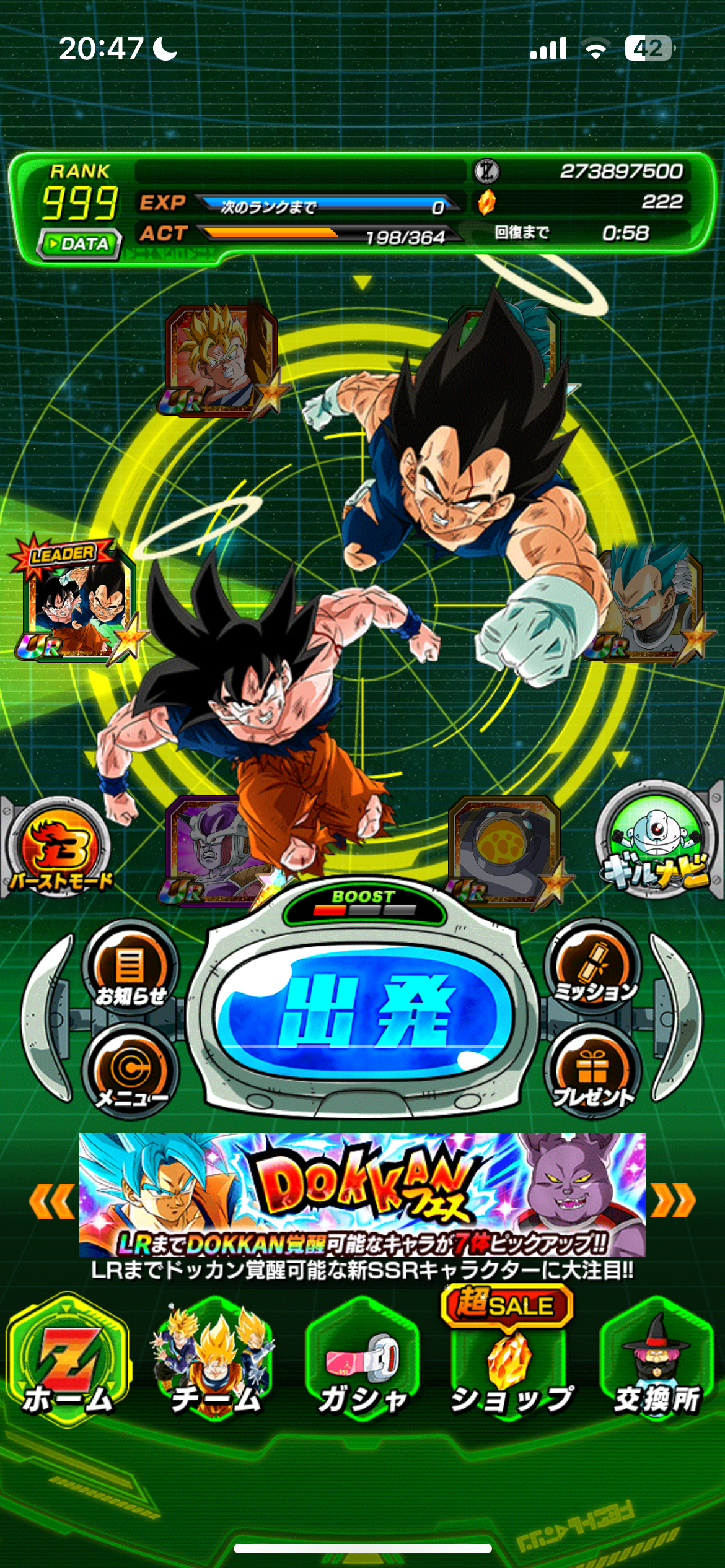Open the メニュー menu button
725x1568 pixels.
(x=131, y=1070)
